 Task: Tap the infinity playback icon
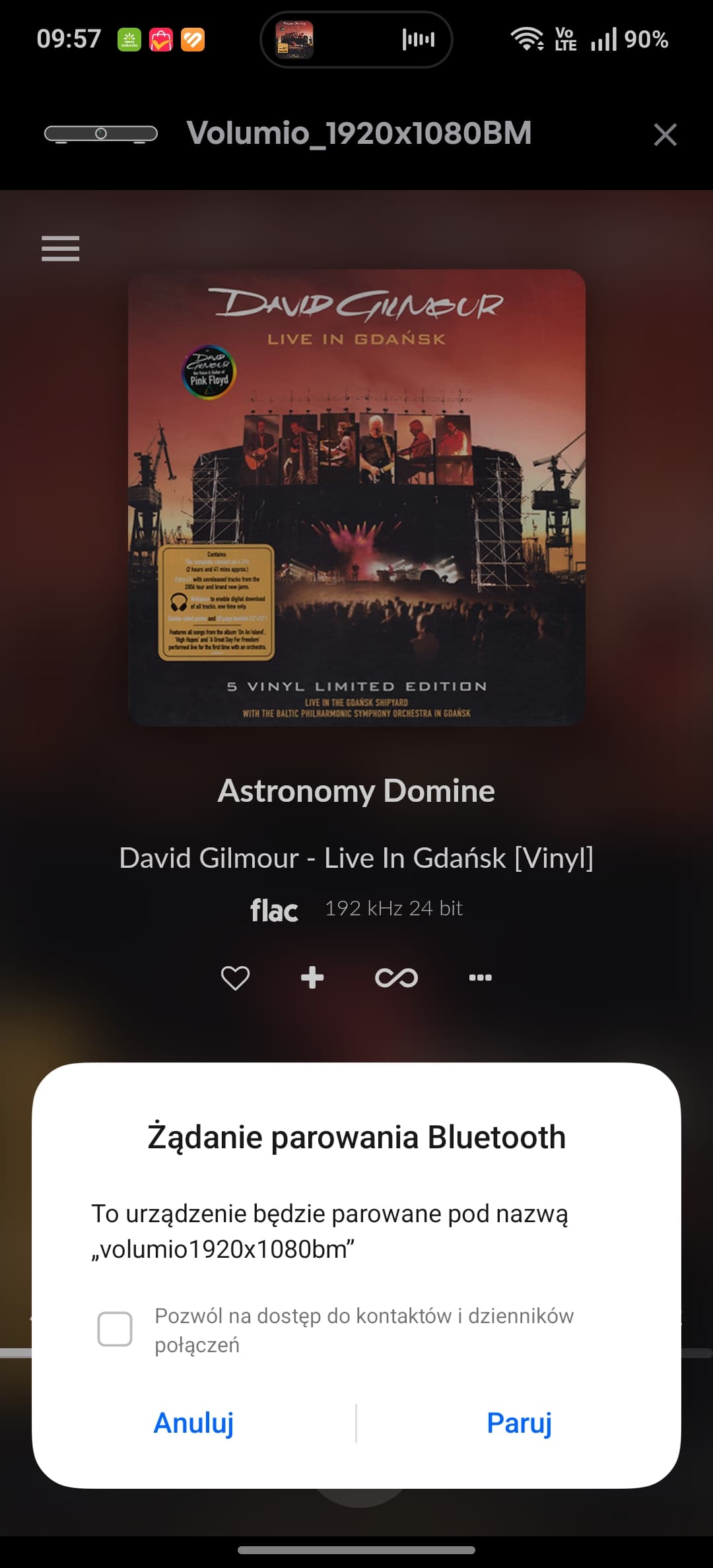pyautogui.click(x=396, y=977)
